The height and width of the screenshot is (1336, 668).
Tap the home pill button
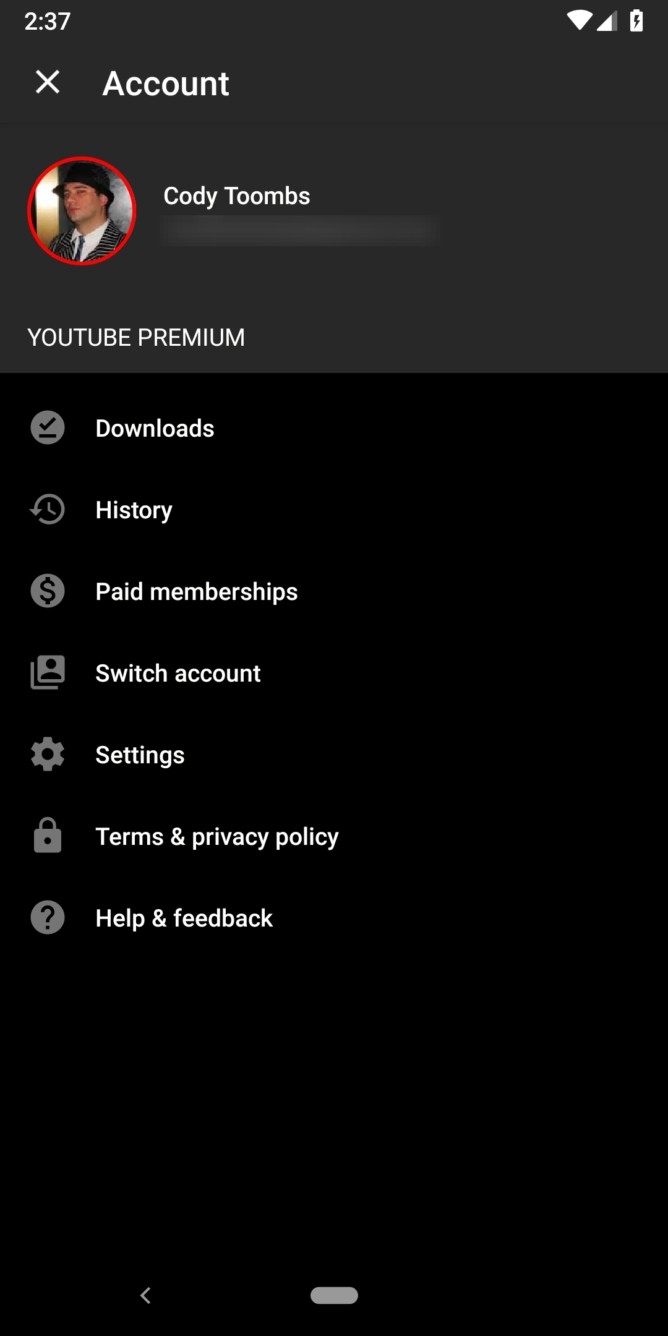point(334,1295)
